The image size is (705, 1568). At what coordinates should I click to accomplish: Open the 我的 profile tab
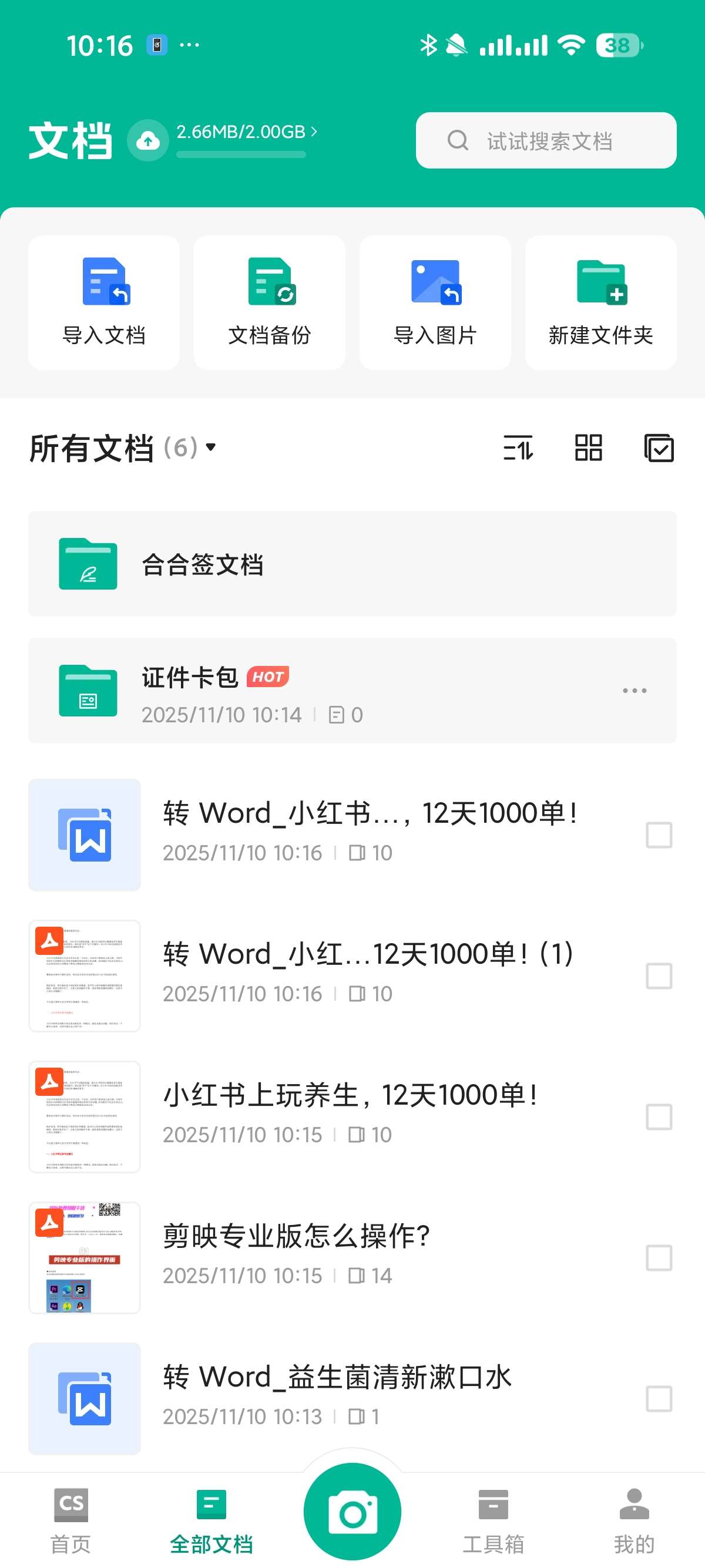tap(634, 1516)
